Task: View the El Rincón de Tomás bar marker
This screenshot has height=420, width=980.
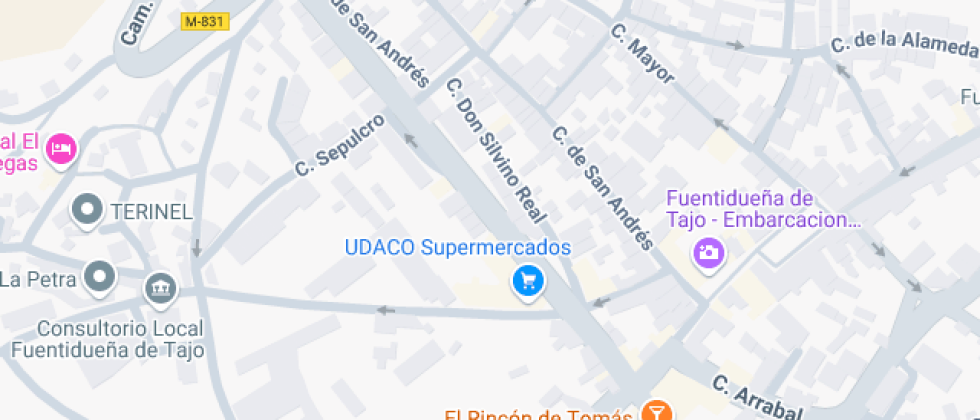Action: tap(656, 412)
